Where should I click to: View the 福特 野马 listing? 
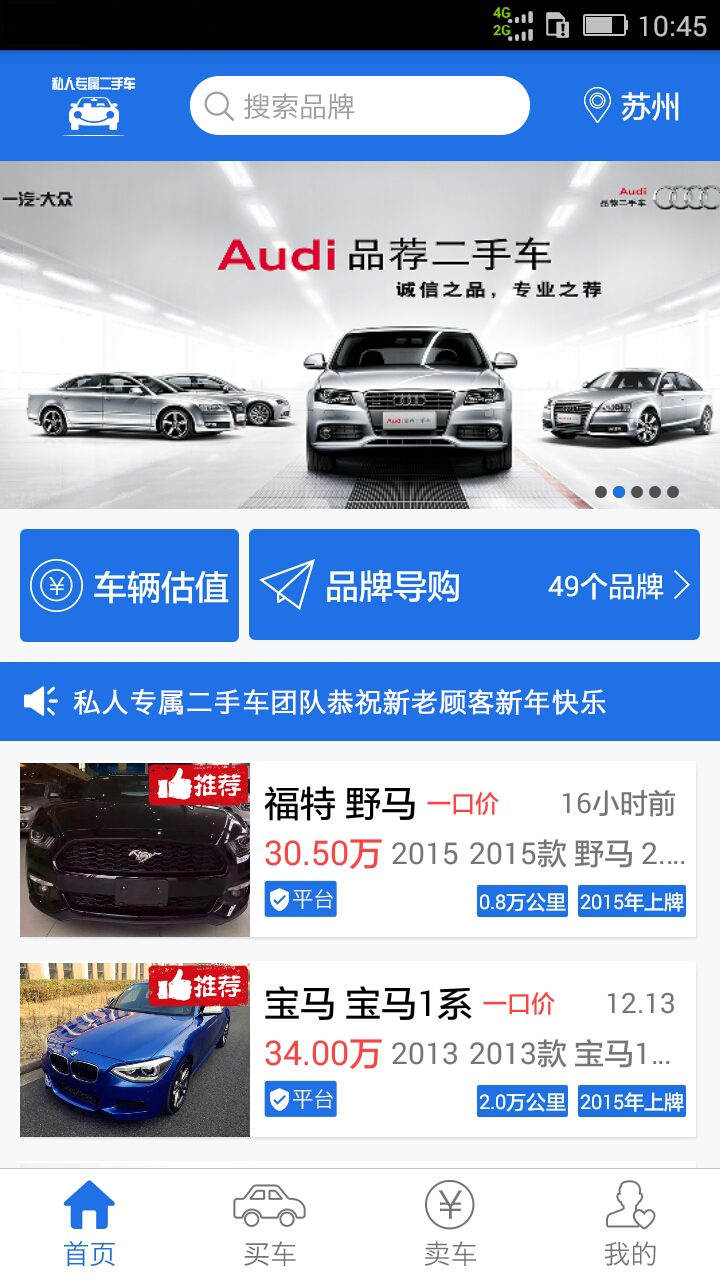[x=358, y=850]
